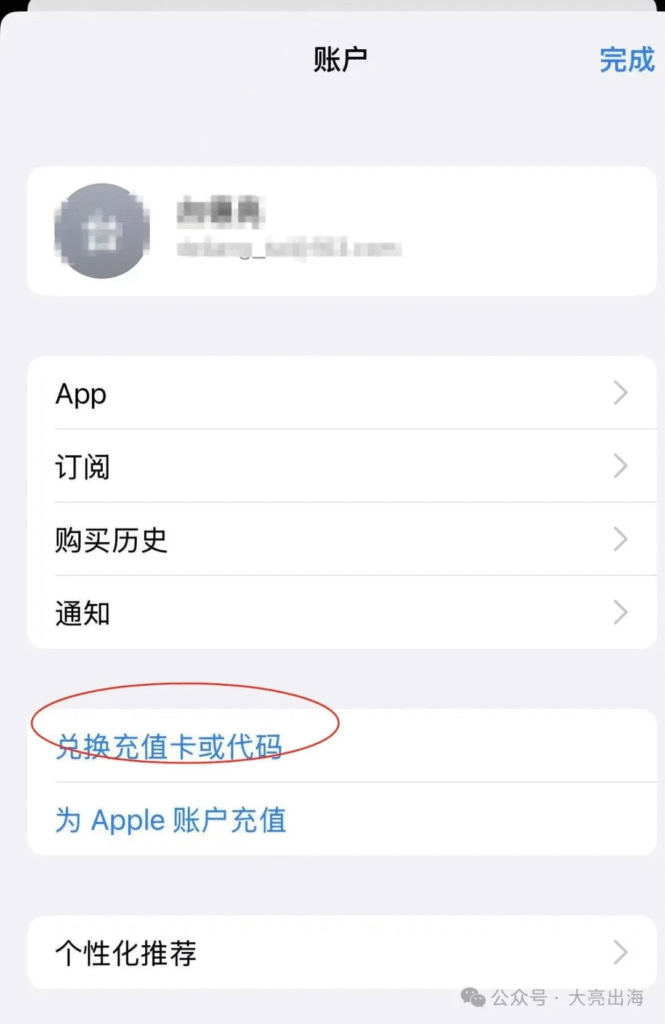
Task: Open the App row
Action: point(340,393)
